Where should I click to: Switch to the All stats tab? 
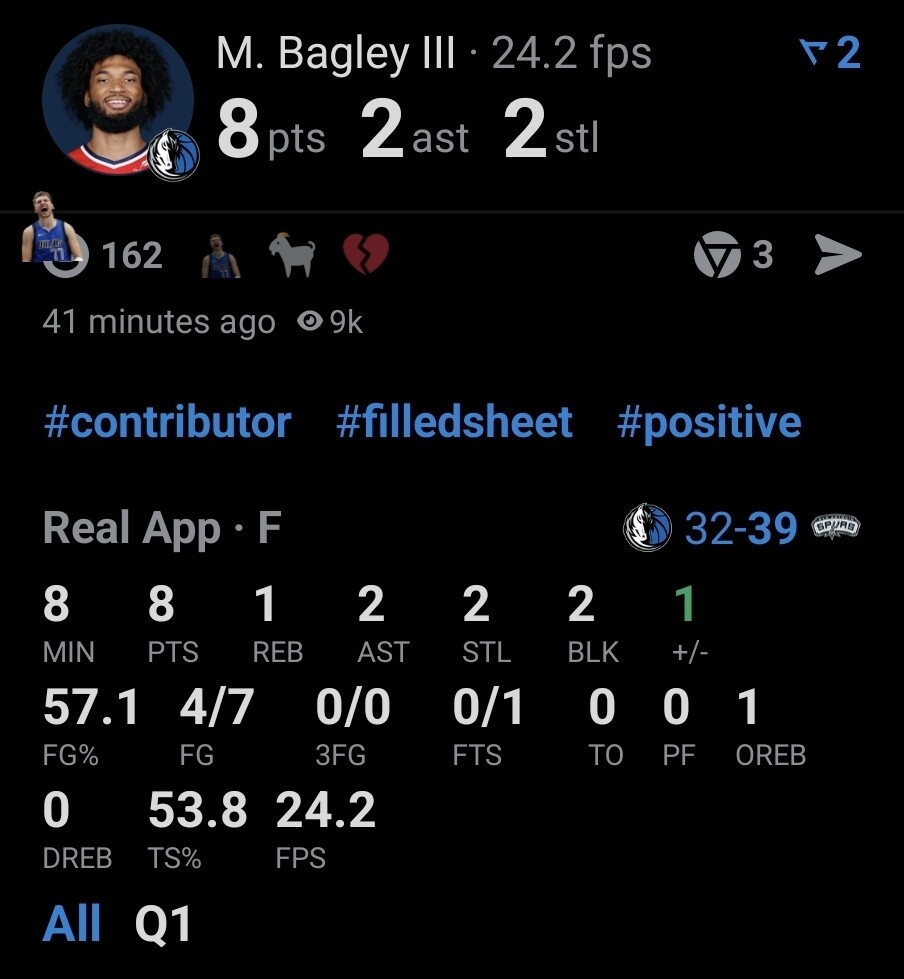72,923
